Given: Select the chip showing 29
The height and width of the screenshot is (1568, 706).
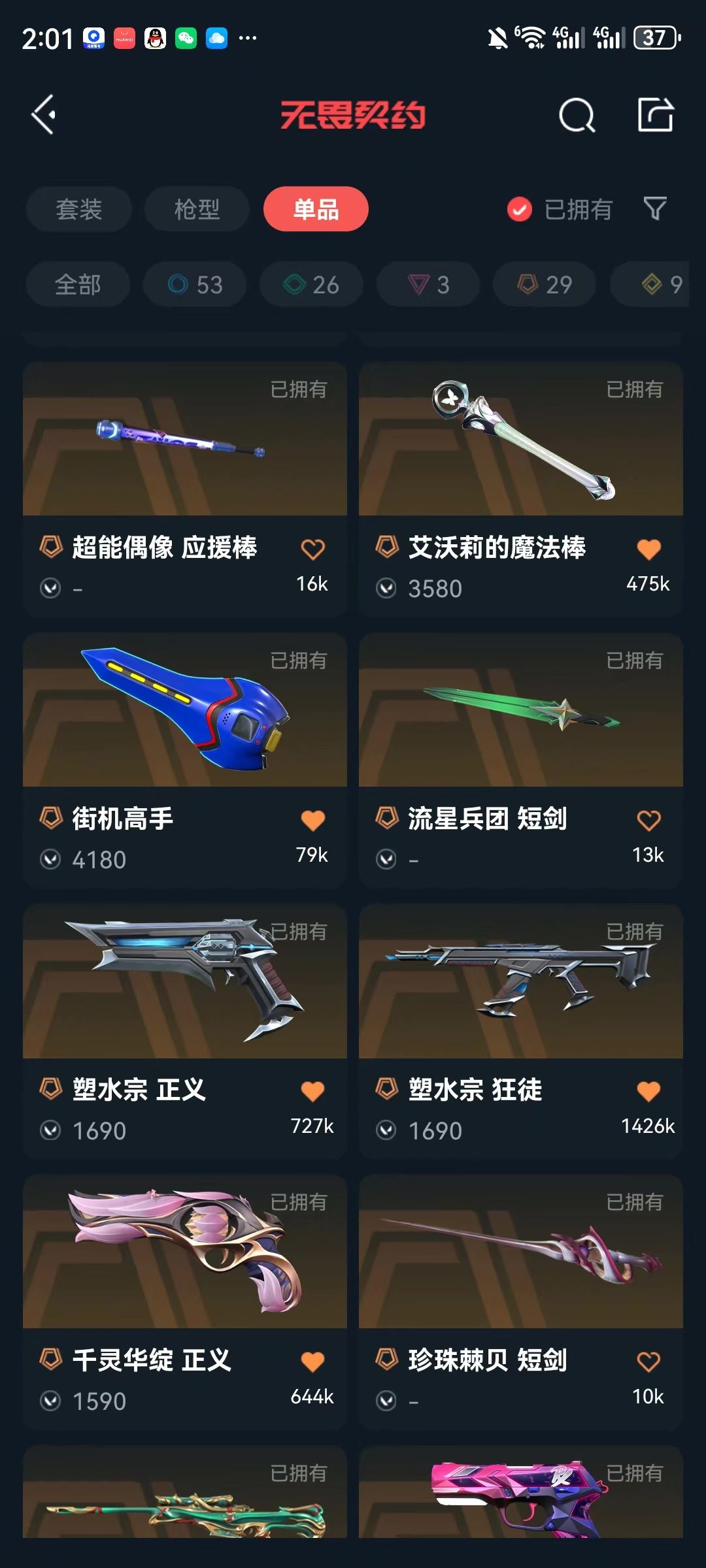Looking at the screenshot, I should [545, 284].
